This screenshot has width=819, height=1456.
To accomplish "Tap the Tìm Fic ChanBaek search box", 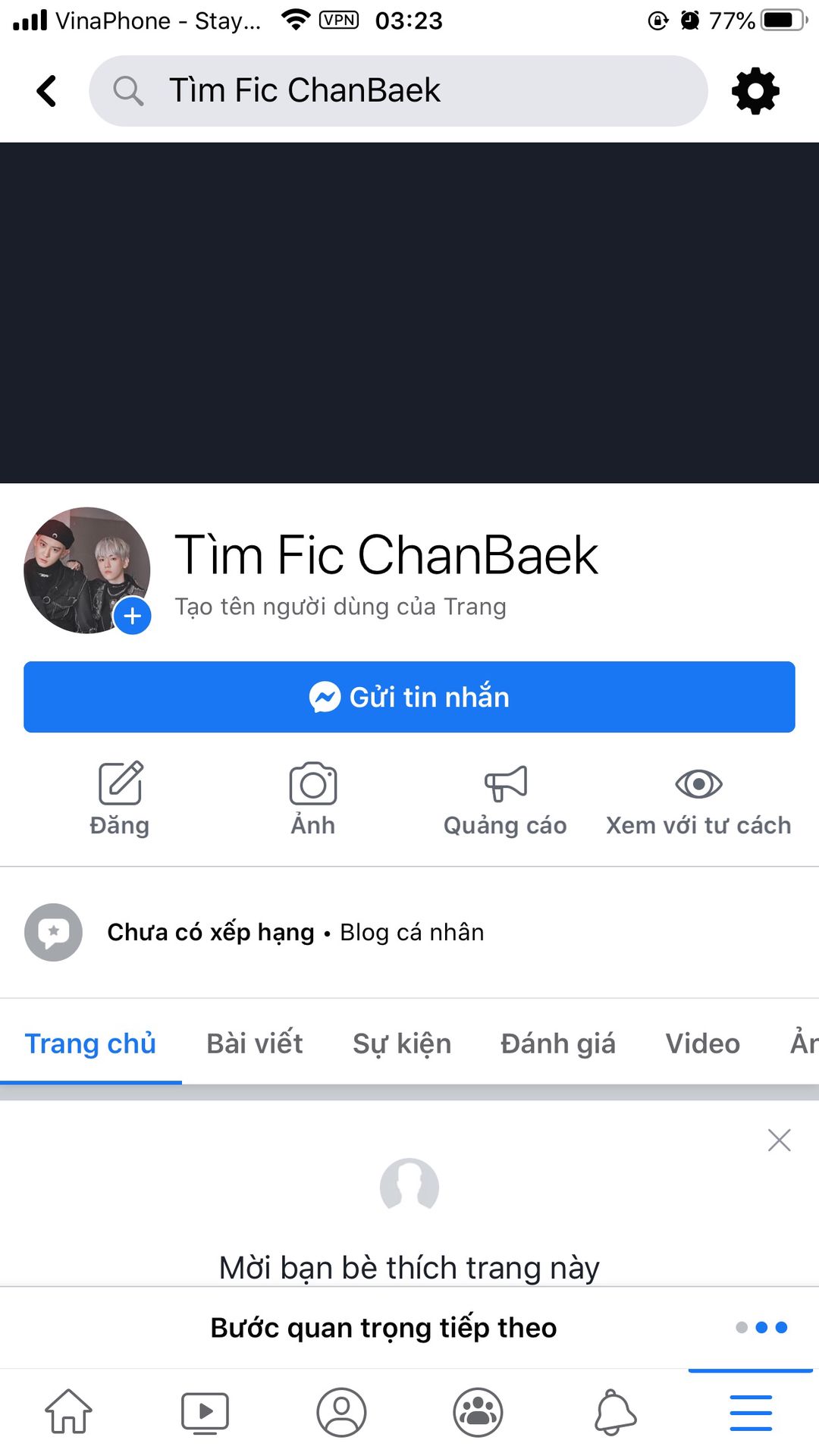I will click(398, 91).
